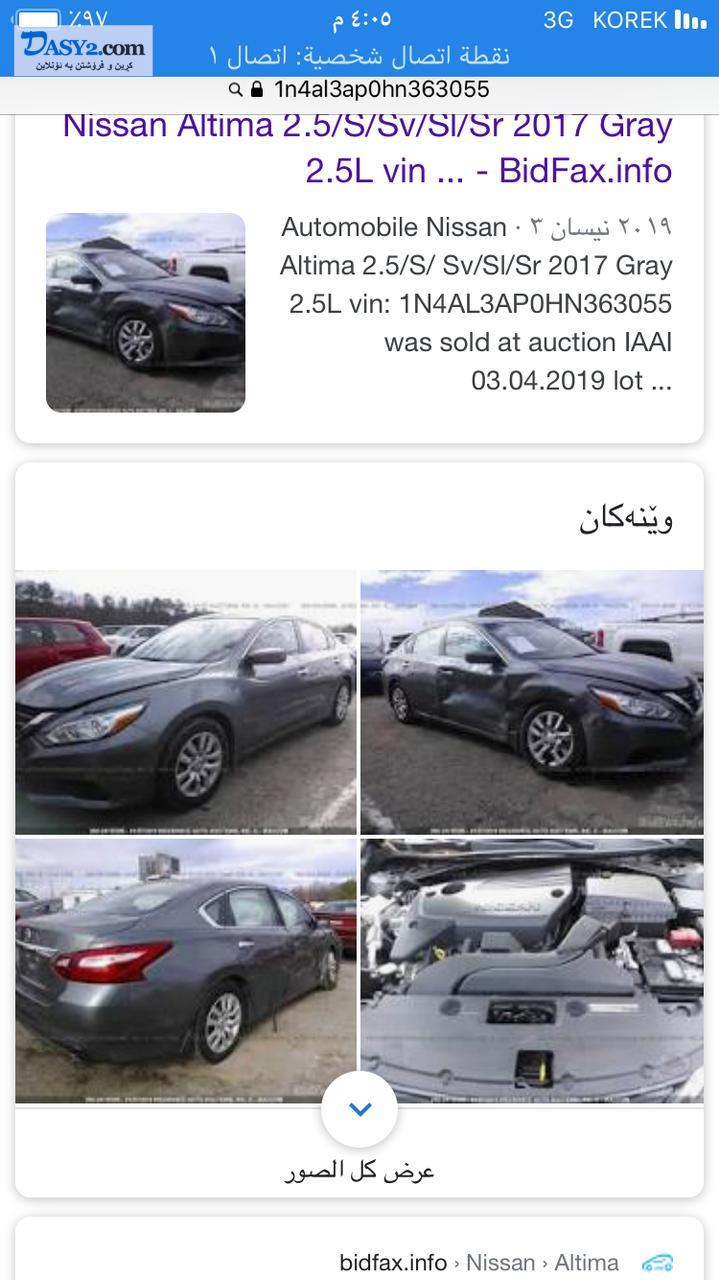
Task: Open the front-left view image of the Altima
Action: pyautogui.click(x=186, y=702)
